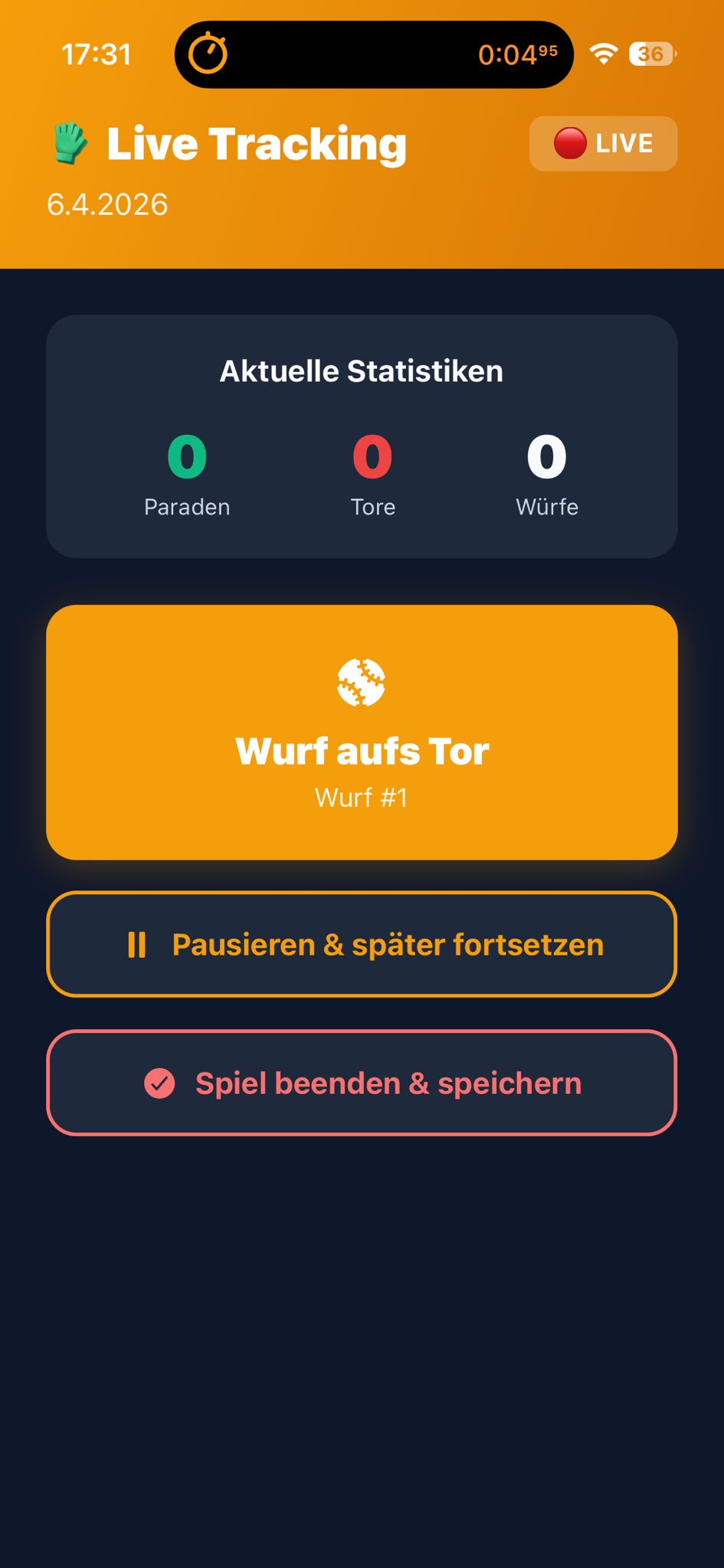This screenshot has height=1568, width=724.
Task: Tap the glove emoji next to Live Tracking
Action: (70, 142)
